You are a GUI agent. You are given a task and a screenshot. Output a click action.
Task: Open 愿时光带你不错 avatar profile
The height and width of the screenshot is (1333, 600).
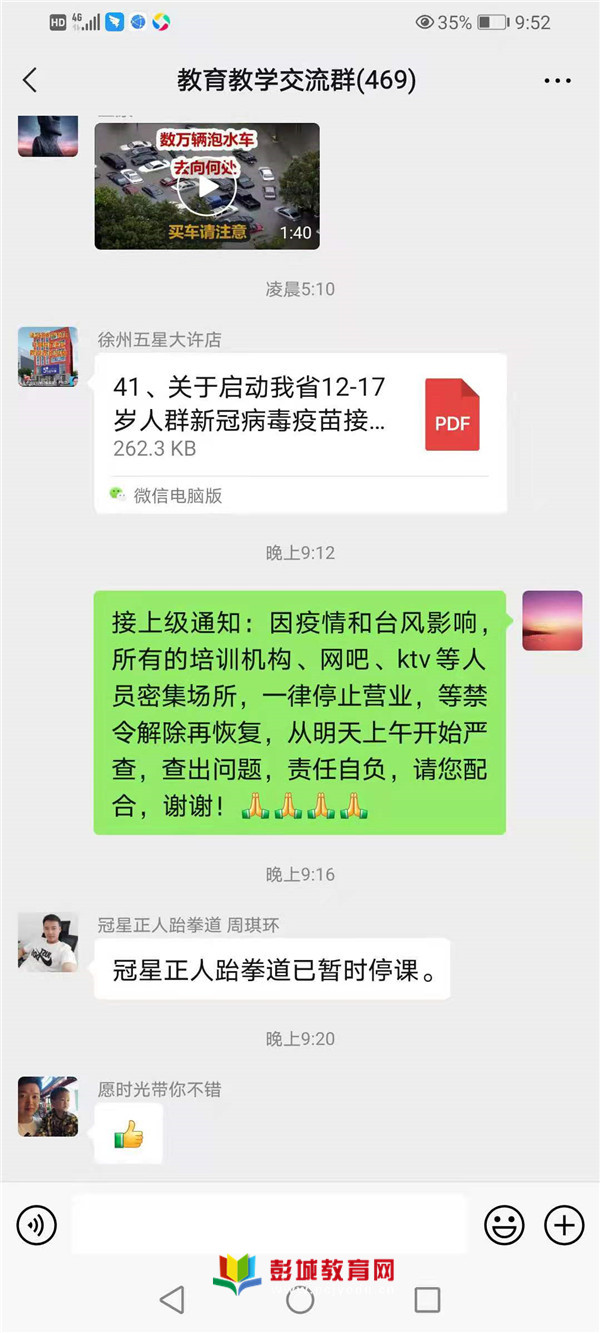coord(47,1106)
